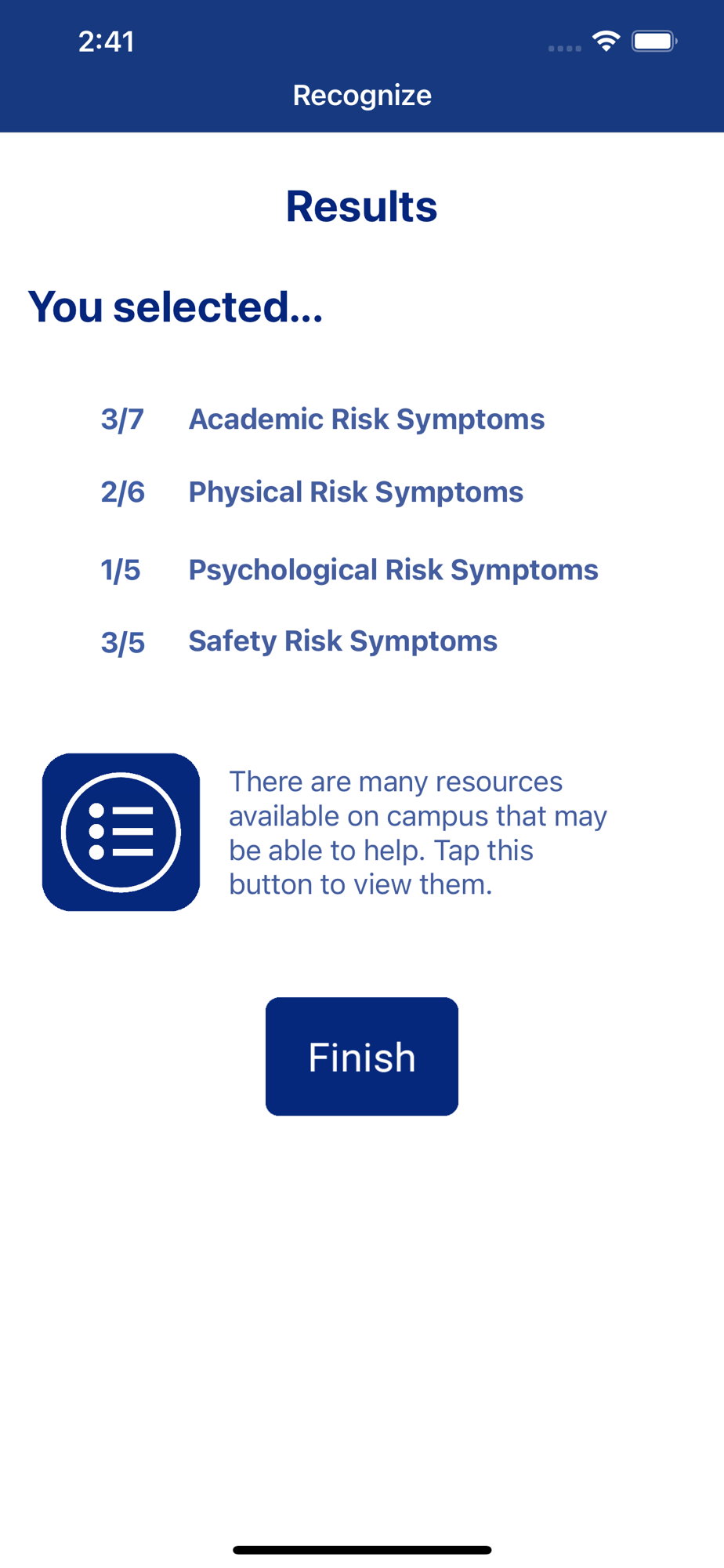Open the campus resources list button

tap(121, 832)
